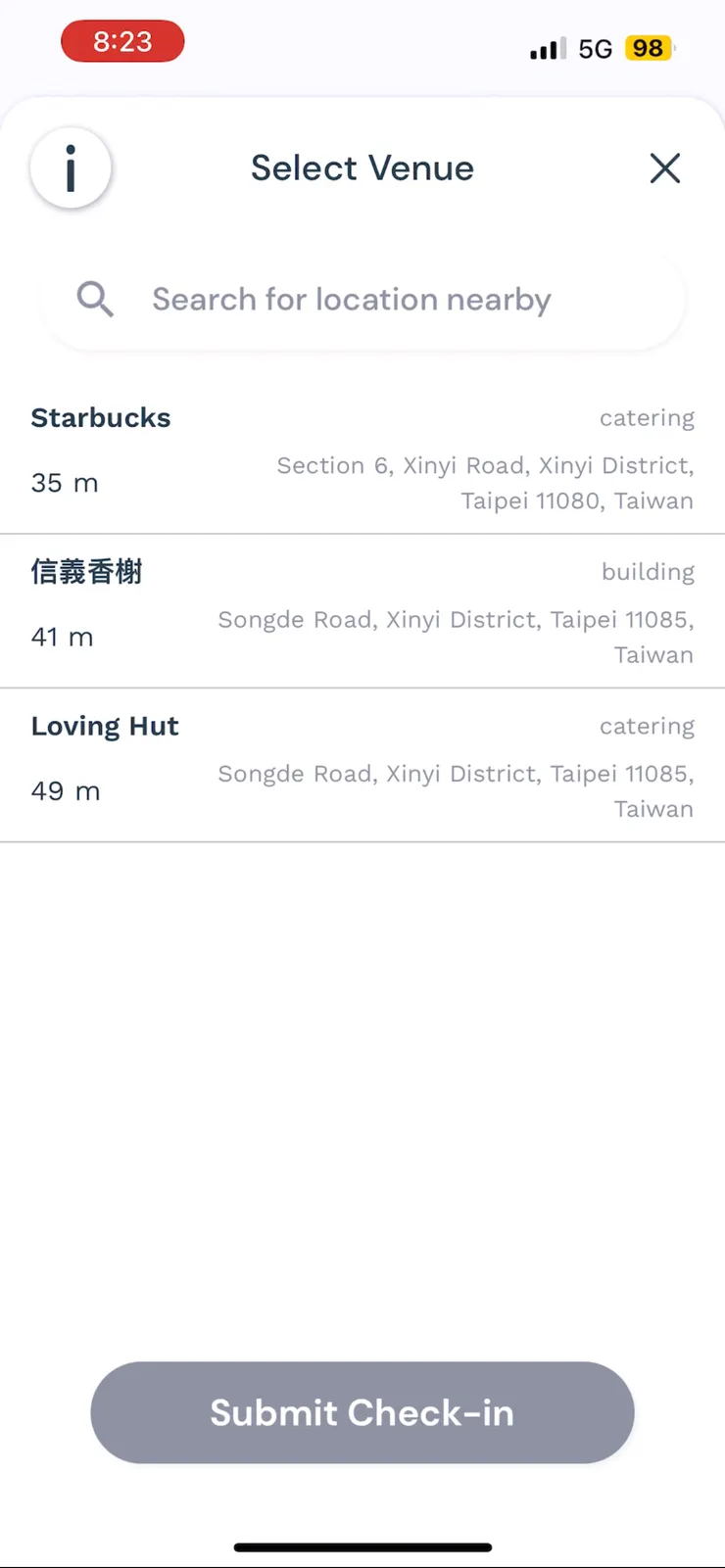Image resolution: width=725 pixels, height=1568 pixels.
Task: Tap the Starbucks address text
Action: [485, 482]
